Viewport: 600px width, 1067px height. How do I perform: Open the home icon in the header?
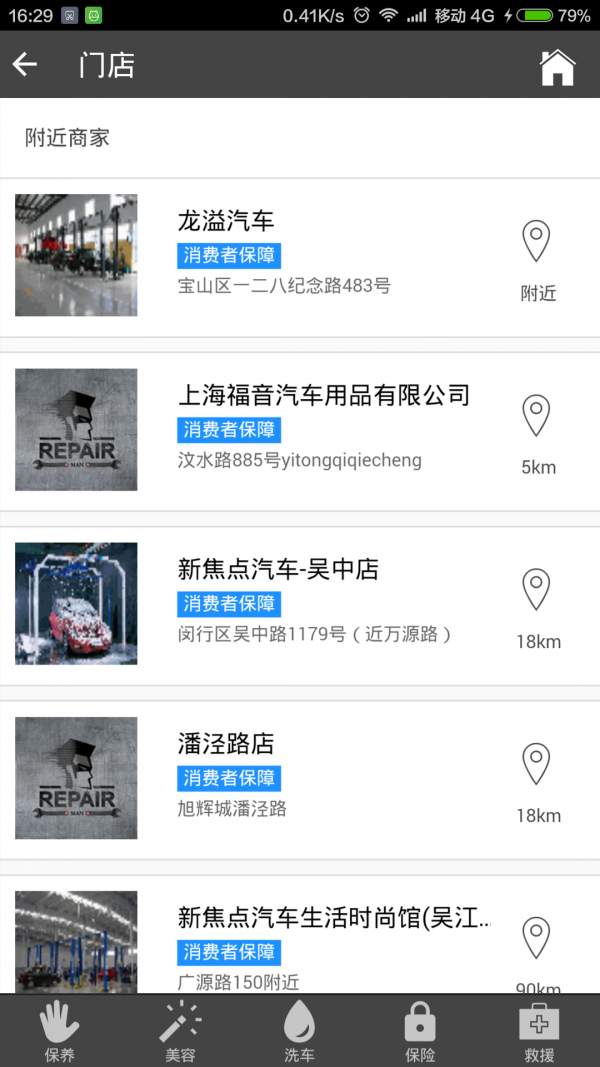(x=557, y=67)
